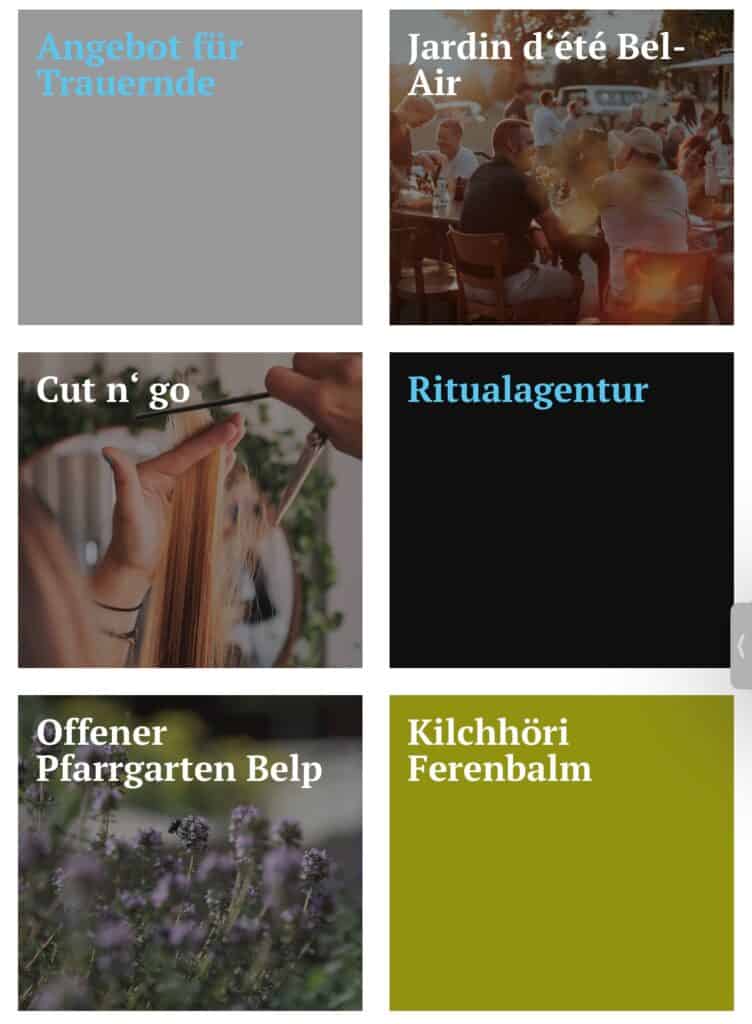Open the Jardin d'été Bel-Air tile
Screen dimensions: 752x1024
[x=561, y=167]
